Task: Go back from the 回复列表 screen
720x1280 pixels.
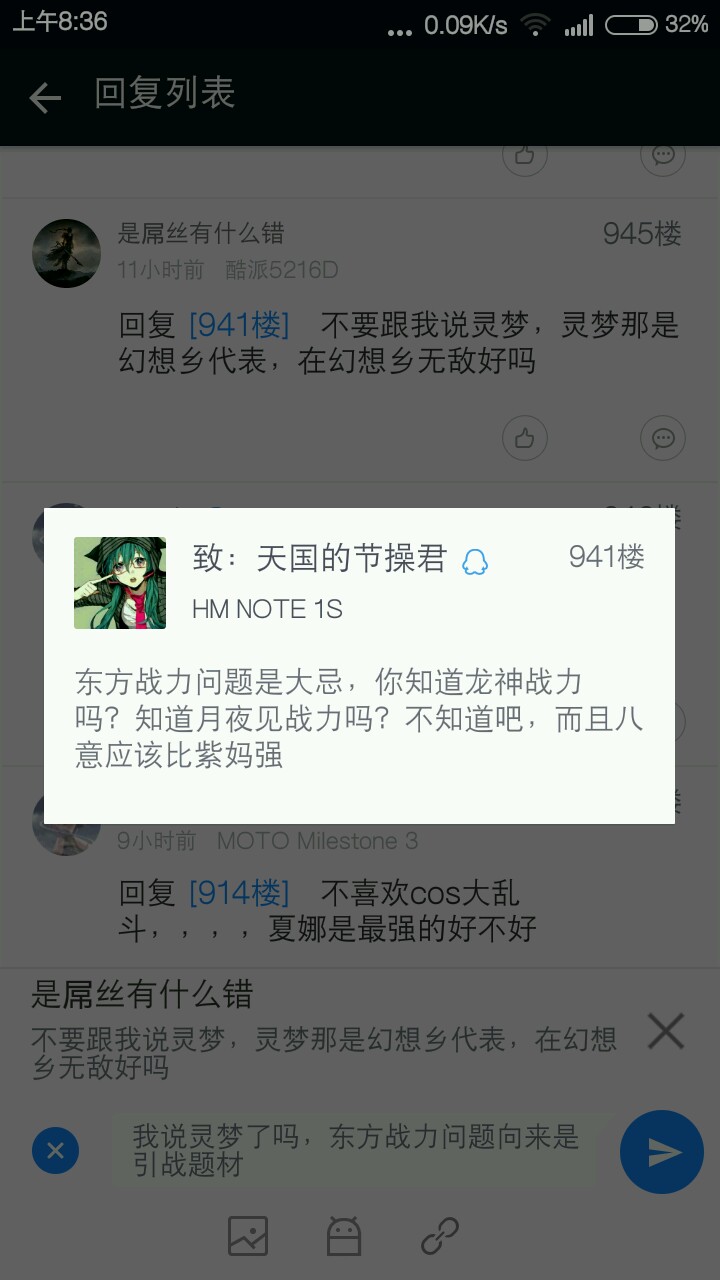Action: coord(45,96)
